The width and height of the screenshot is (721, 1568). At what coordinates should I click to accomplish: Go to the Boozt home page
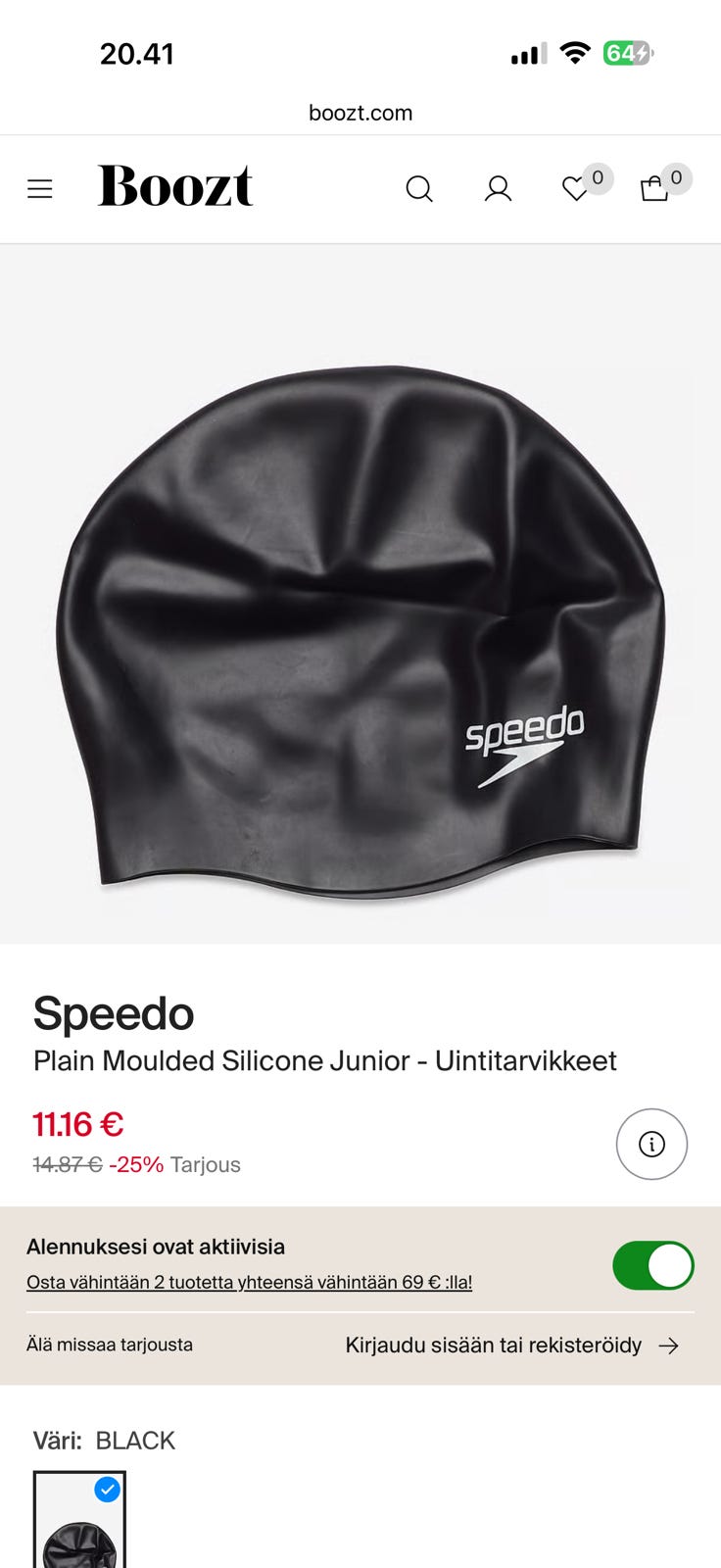(x=175, y=186)
